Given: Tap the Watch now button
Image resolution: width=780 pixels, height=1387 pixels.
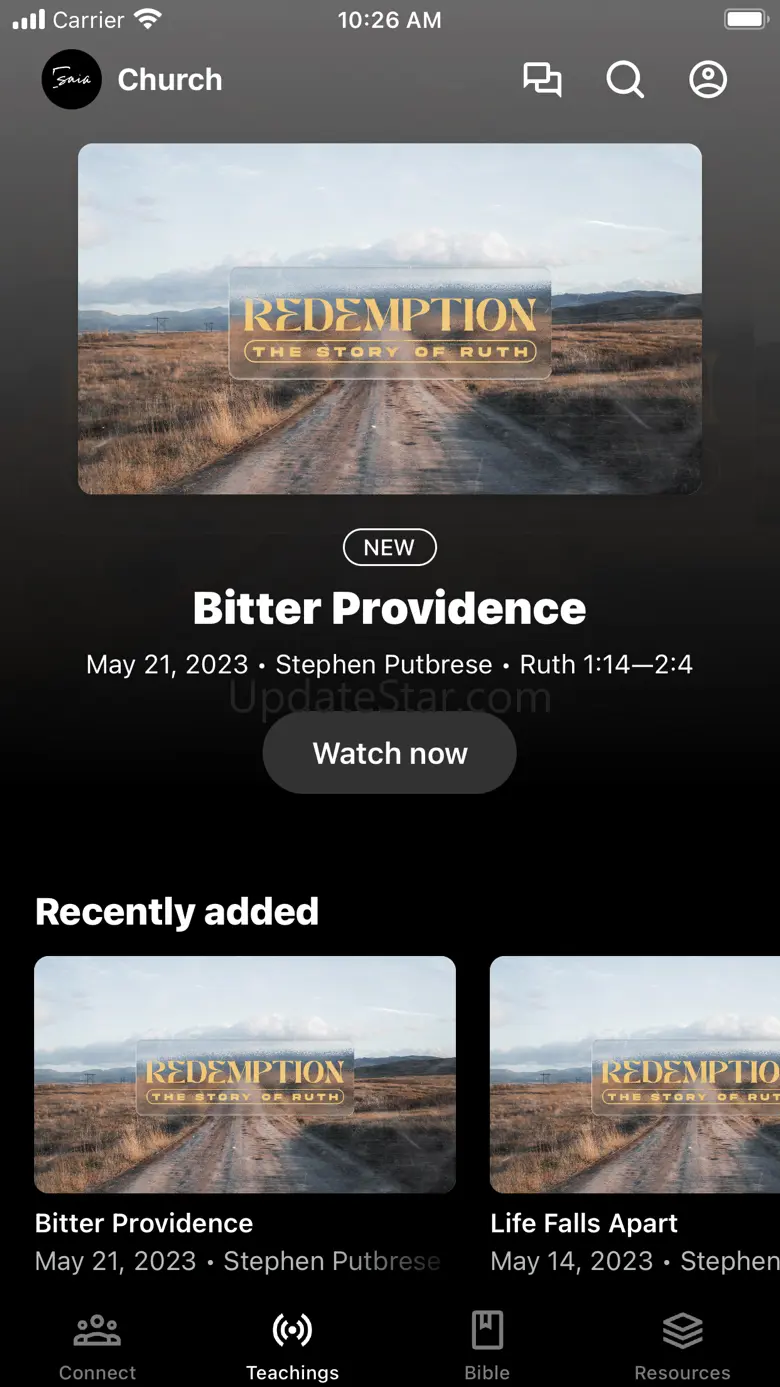Looking at the screenshot, I should click(x=390, y=753).
